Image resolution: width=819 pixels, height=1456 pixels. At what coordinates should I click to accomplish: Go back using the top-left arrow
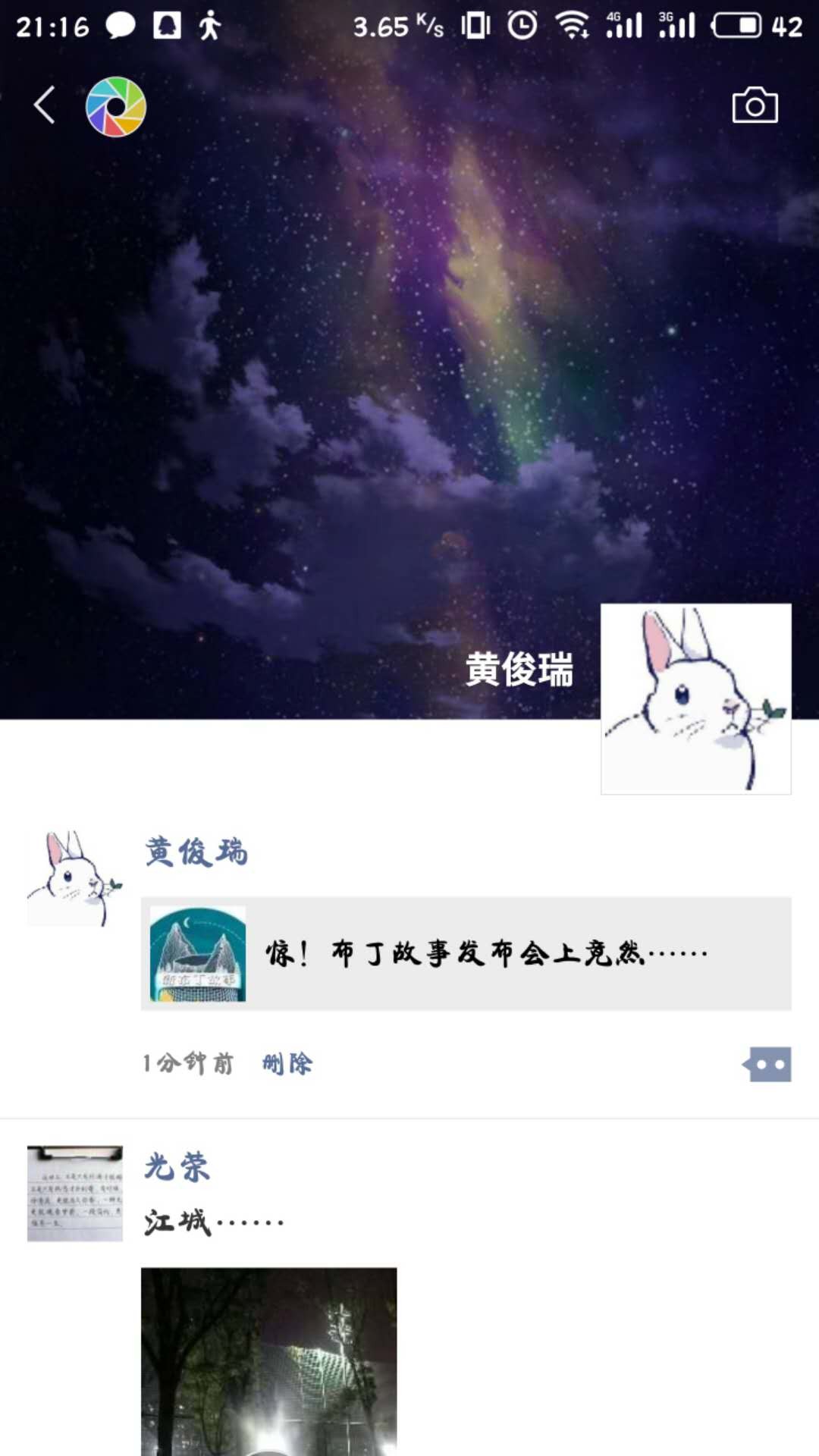point(45,105)
